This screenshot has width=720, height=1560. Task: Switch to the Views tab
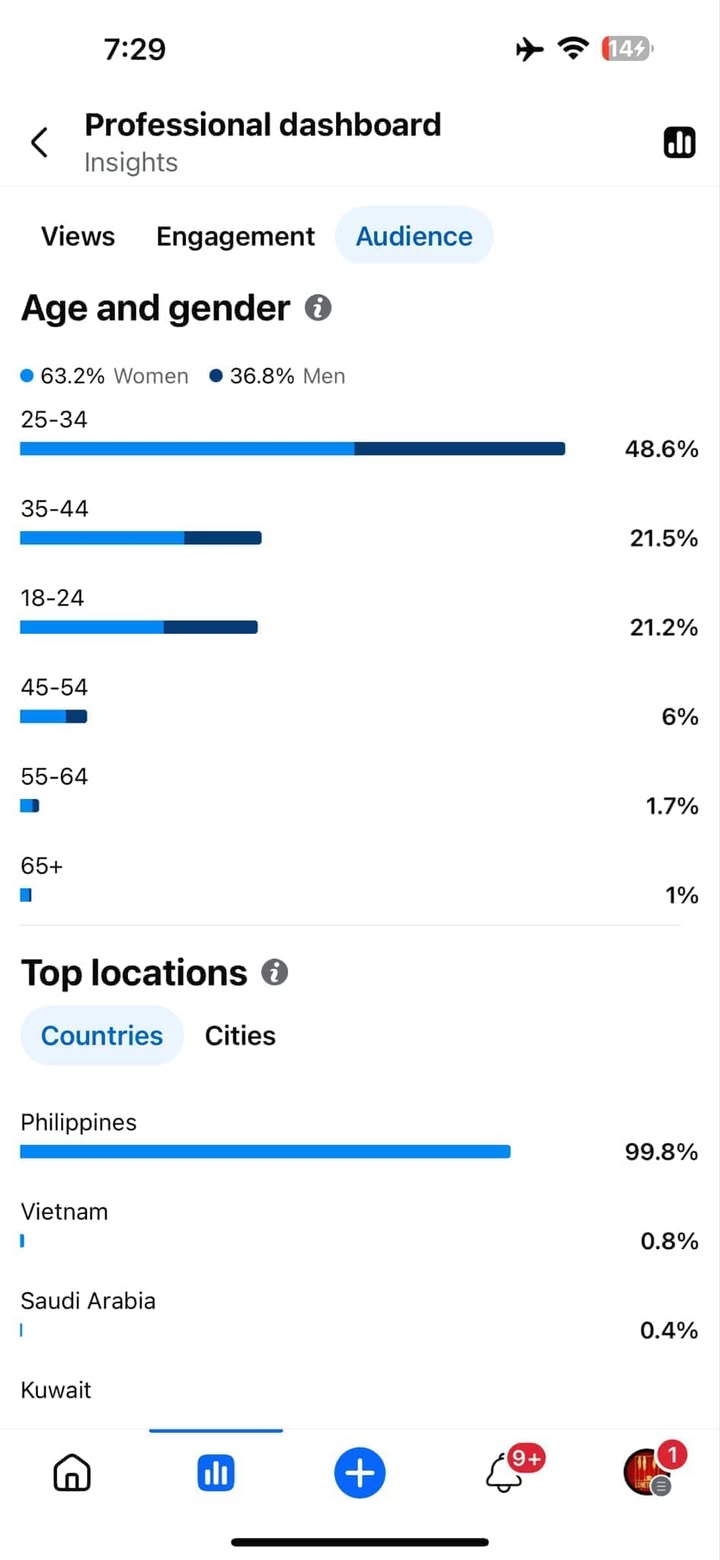click(78, 236)
